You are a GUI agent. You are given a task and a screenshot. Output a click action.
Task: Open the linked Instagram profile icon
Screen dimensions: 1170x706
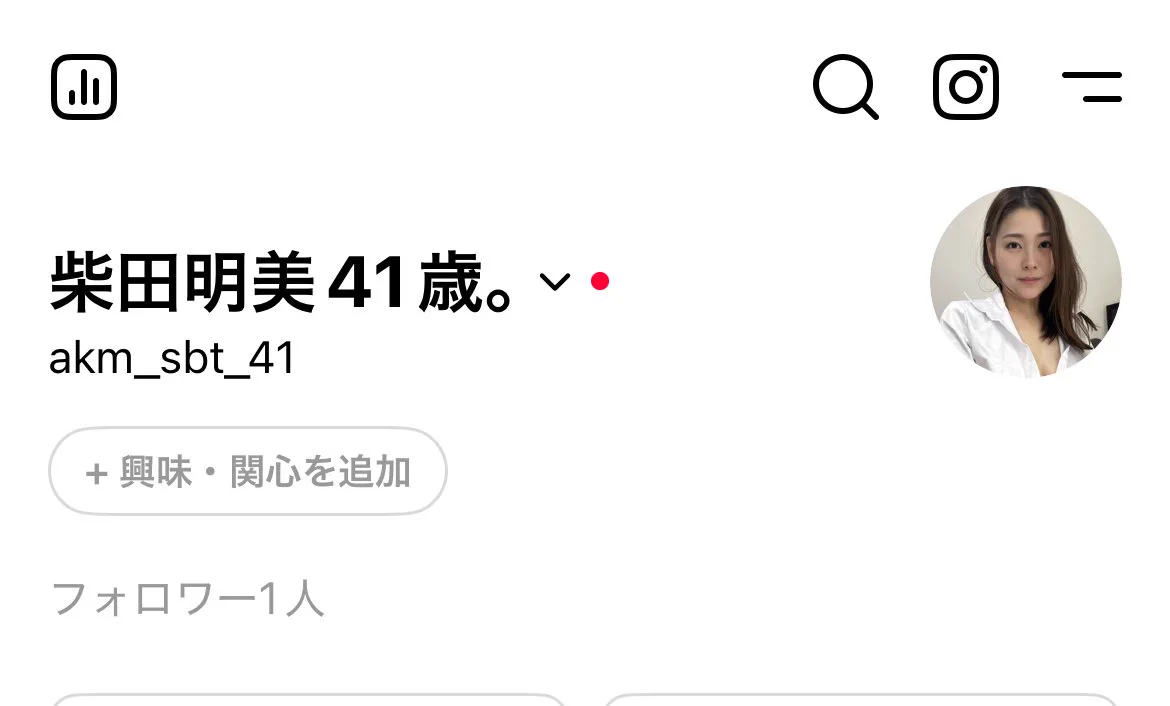[x=966, y=87]
